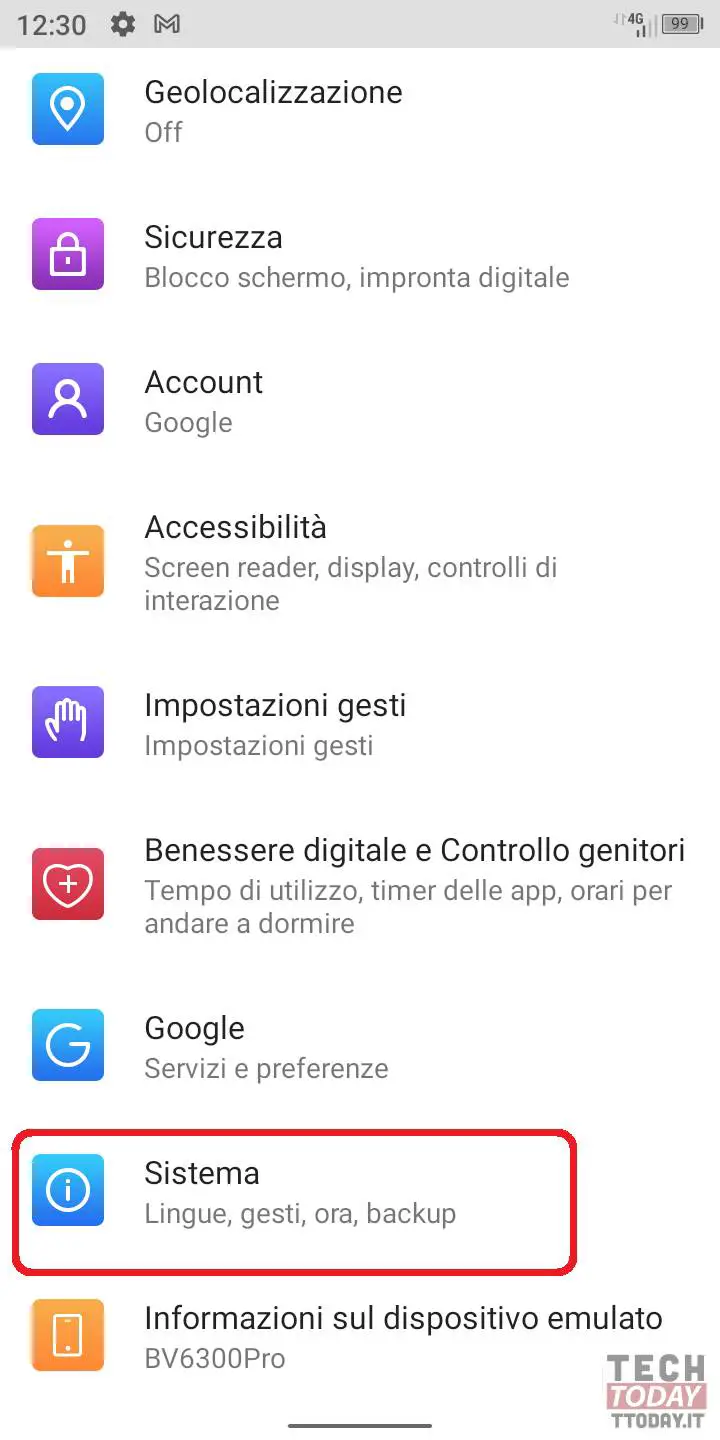Image resolution: width=720 pixels, height=1440 pixels.
Task: Open Geolocalizzazione settings
Action: tap(360, 110)
